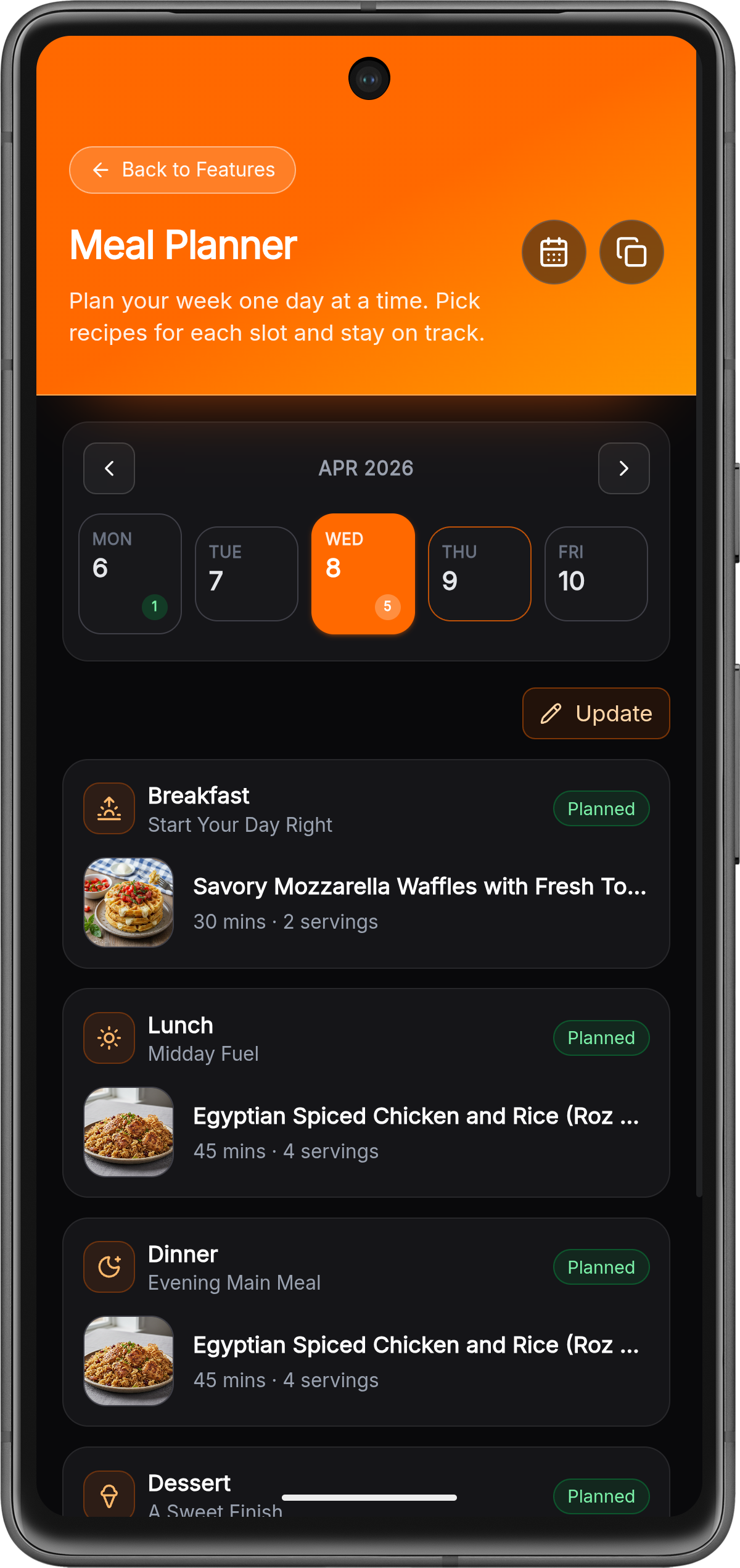Toggle the Planned status on Breakfast
The image size is (740, 1568).
(601, 808)
